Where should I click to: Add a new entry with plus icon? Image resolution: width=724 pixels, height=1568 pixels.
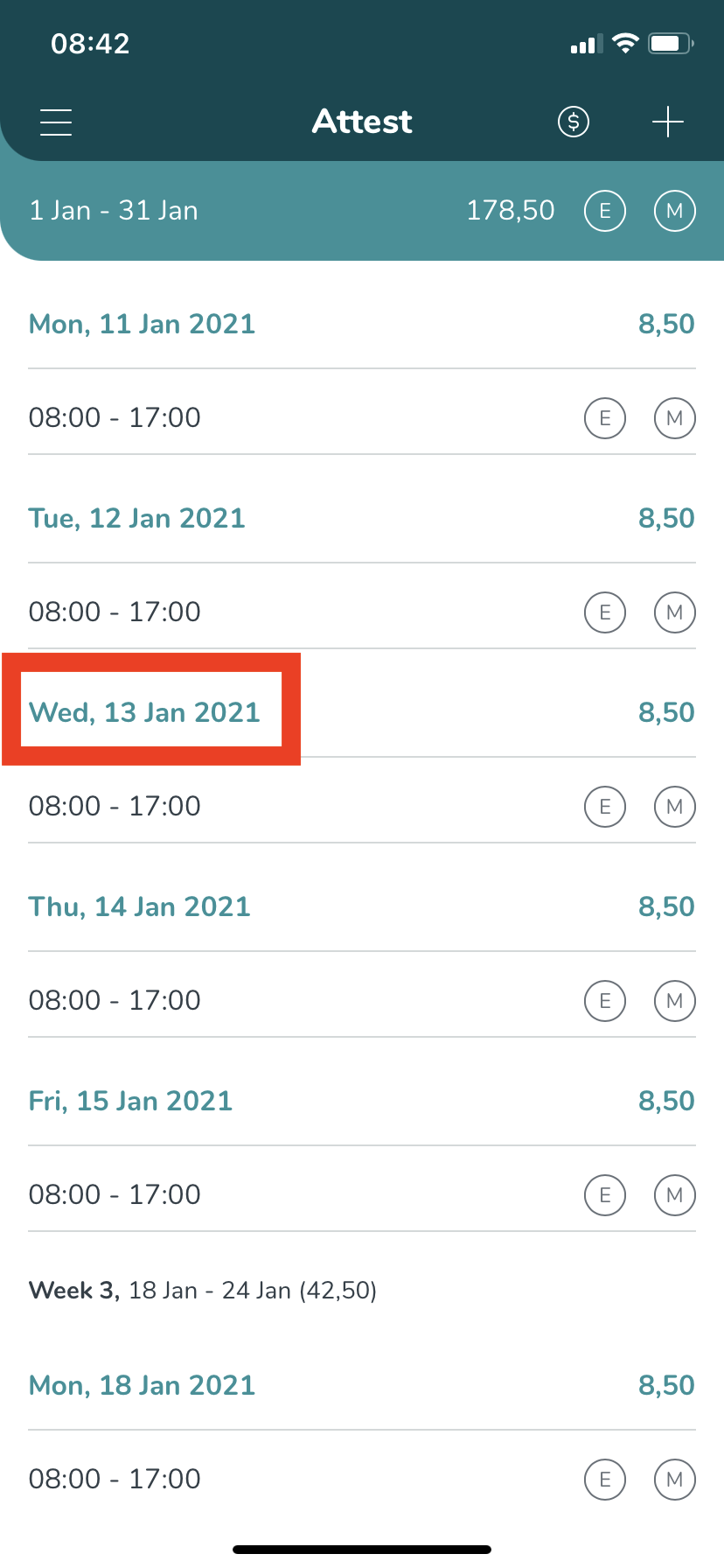coord(668,122)
